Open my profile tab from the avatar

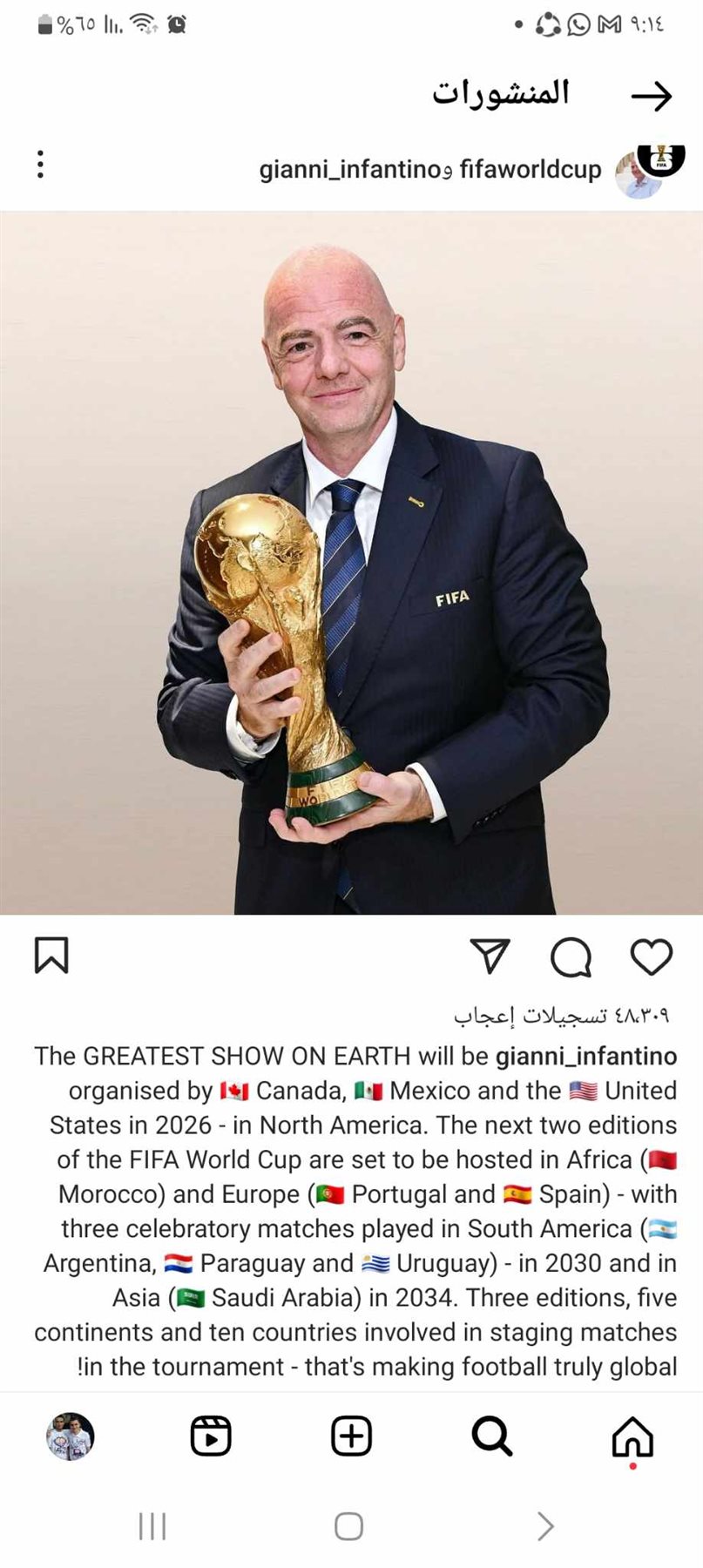[71, 1436]
